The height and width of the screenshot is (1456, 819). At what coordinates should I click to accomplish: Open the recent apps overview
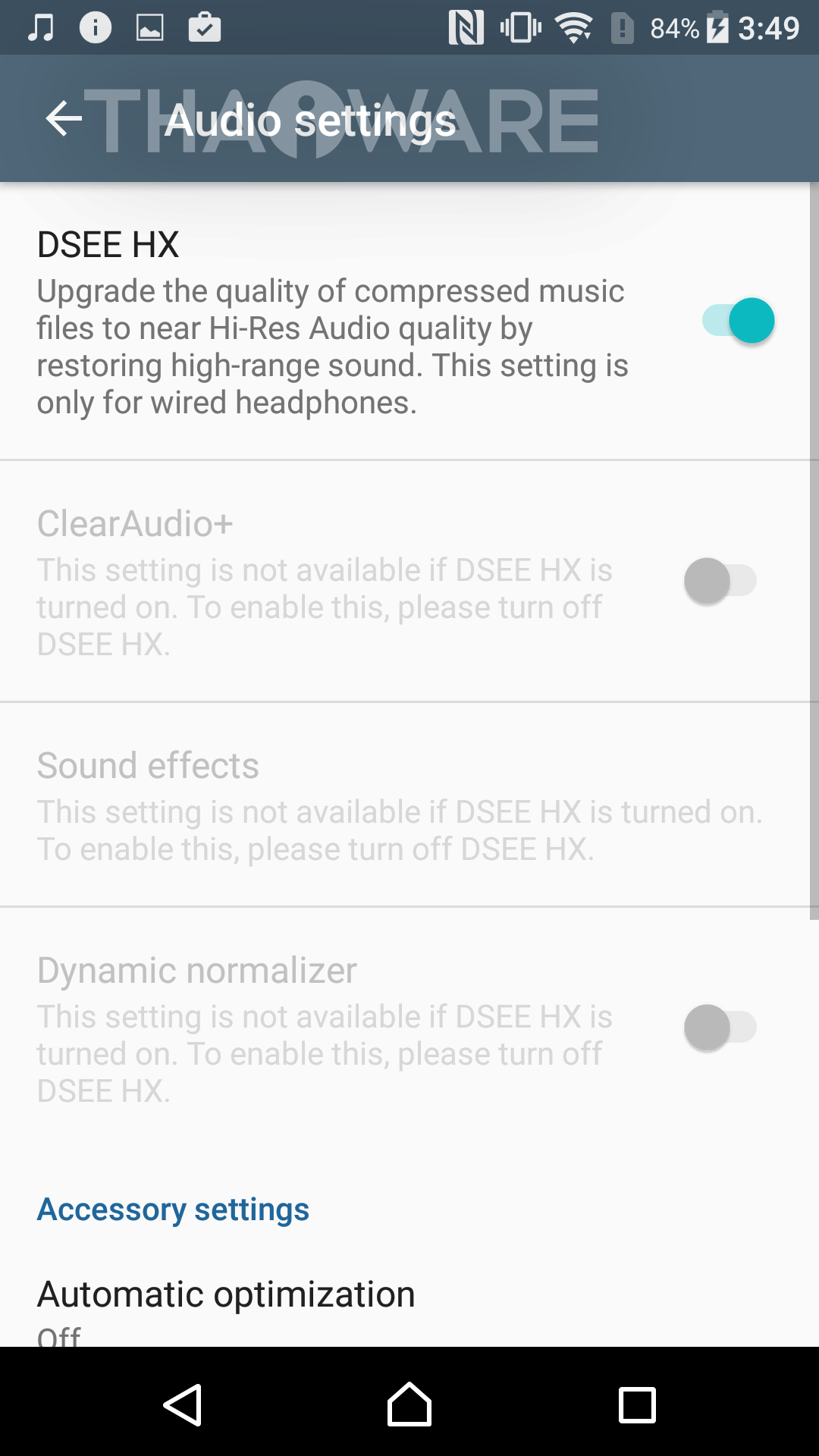[x=637, y=1404]
